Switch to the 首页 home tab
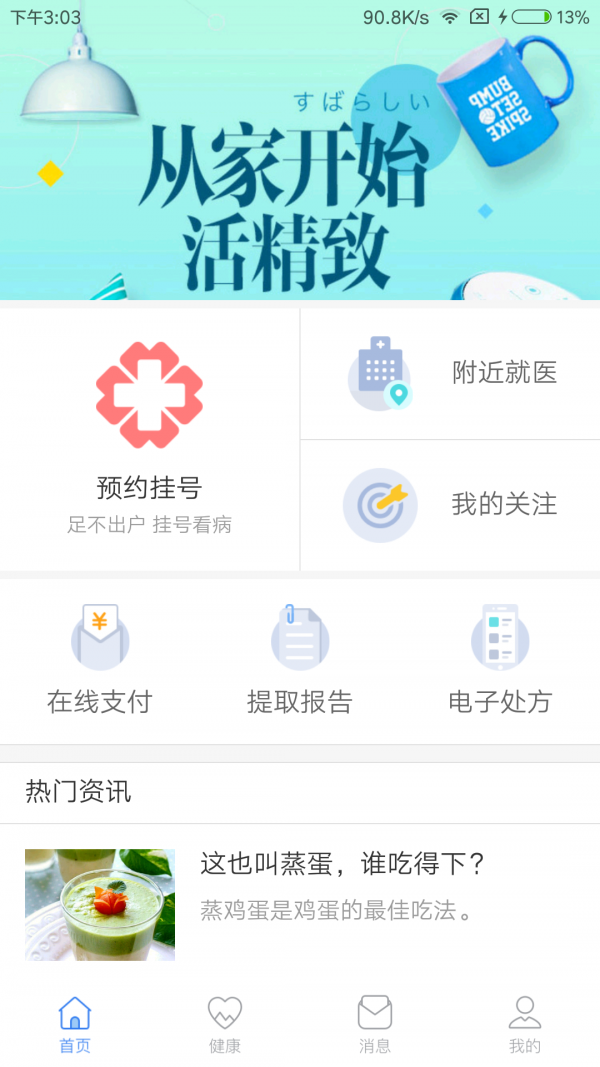 click(75, 1025)
